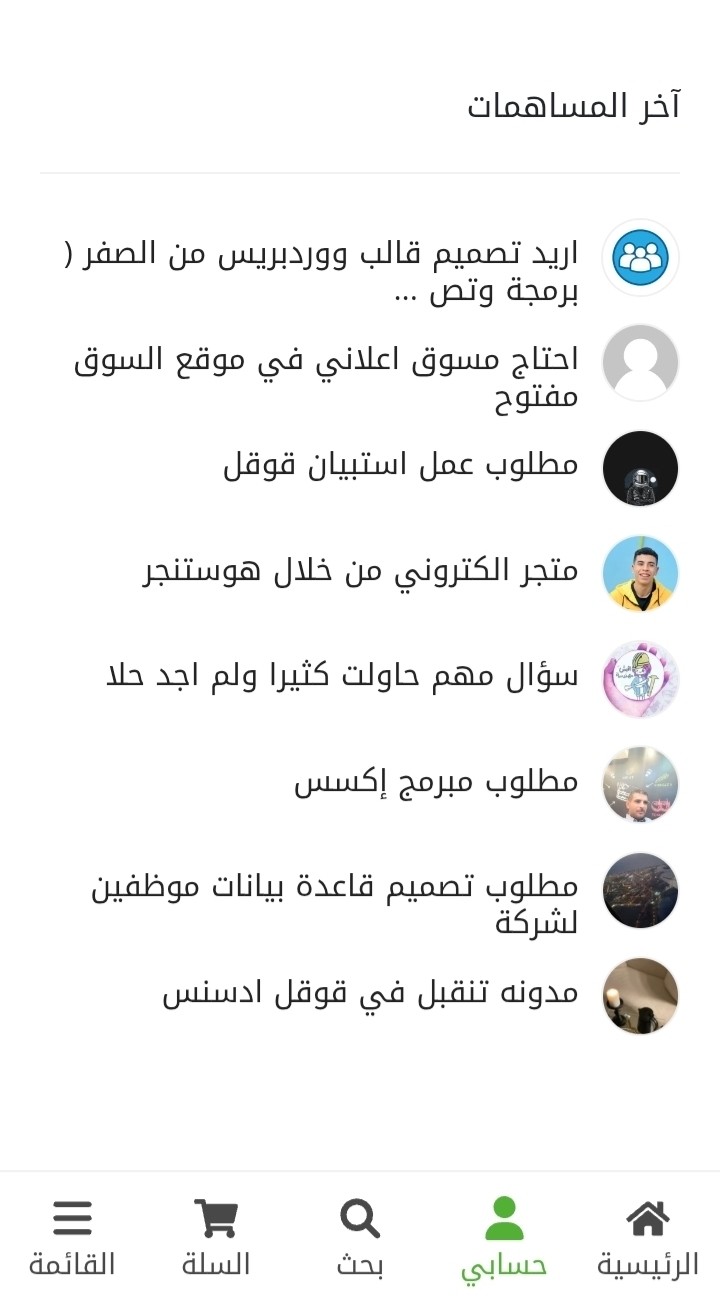Open post مطلوب عمل استبيان قوقل

pyautogui.click(x=400, y=465)
